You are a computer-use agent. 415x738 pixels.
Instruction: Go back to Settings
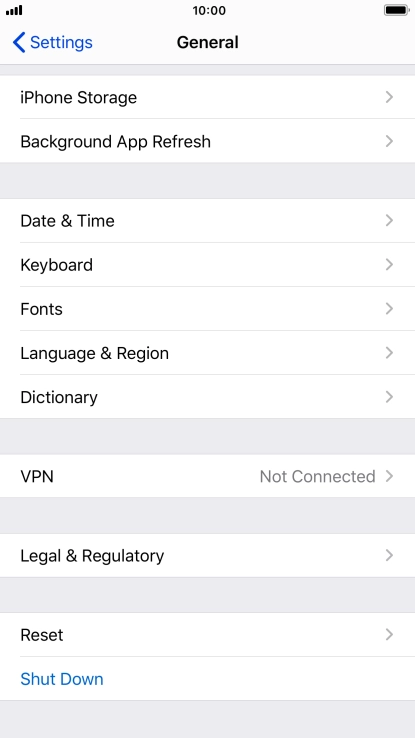(53, 42)
